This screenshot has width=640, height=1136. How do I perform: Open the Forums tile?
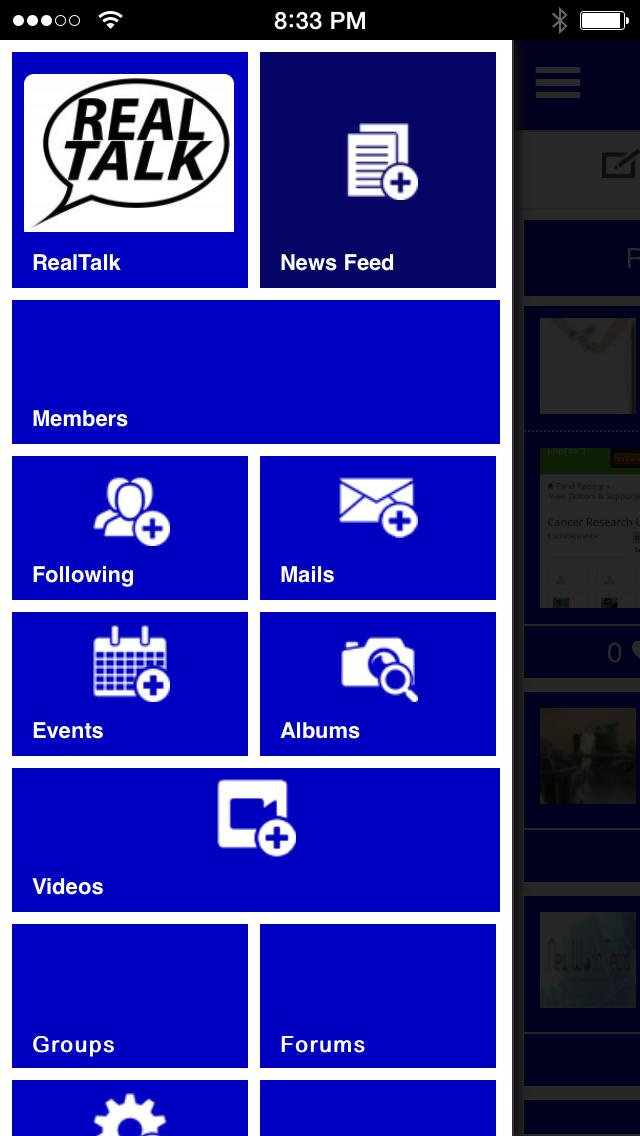378,996
